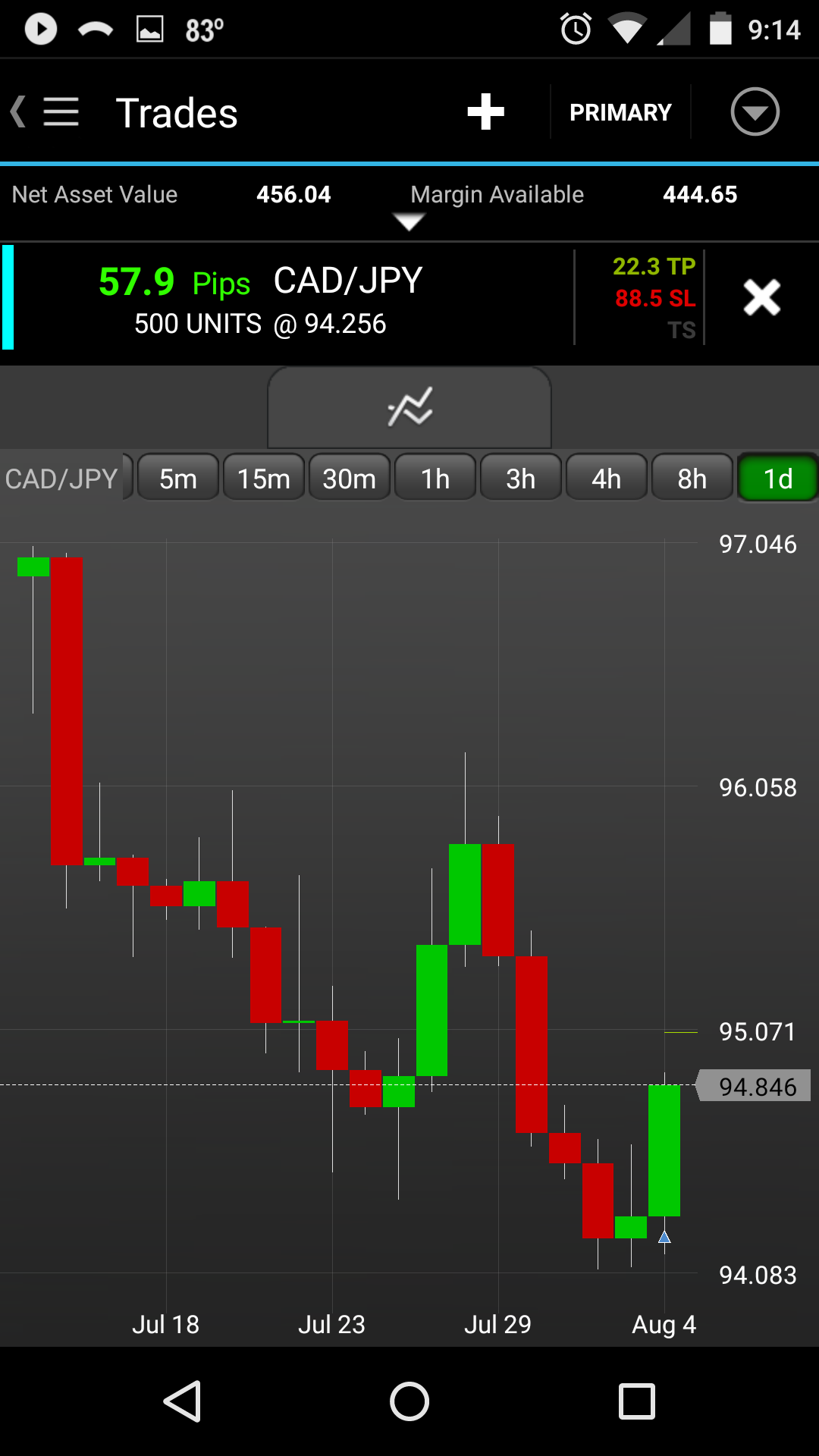Expand the account summary arrow

[x=409, y=221]
